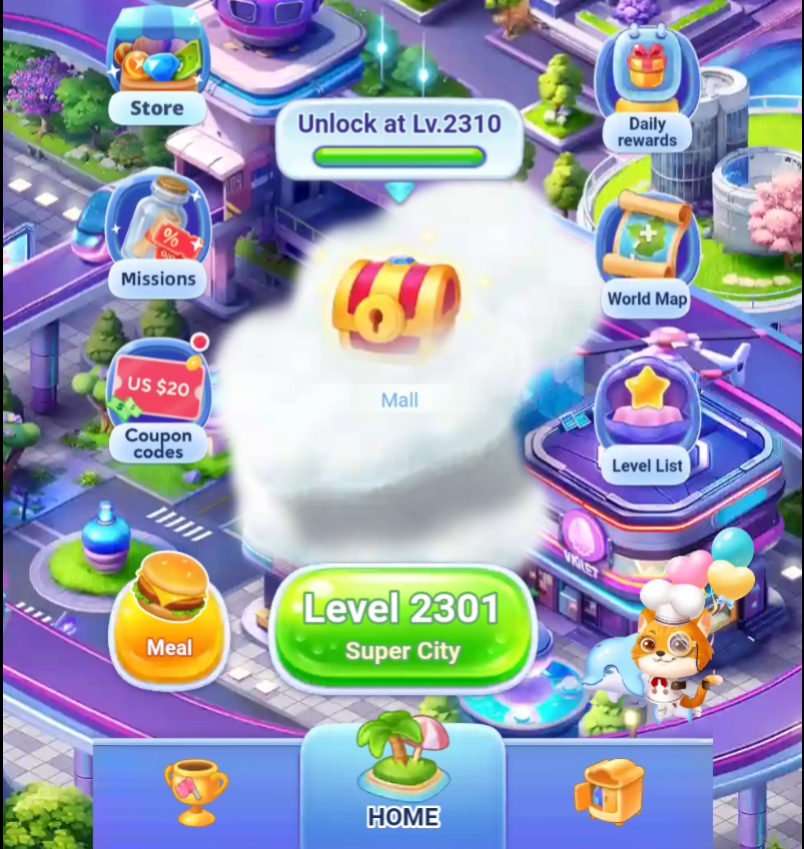
Task: Switch to the trophy tab
Action: [x=196, y=792]
